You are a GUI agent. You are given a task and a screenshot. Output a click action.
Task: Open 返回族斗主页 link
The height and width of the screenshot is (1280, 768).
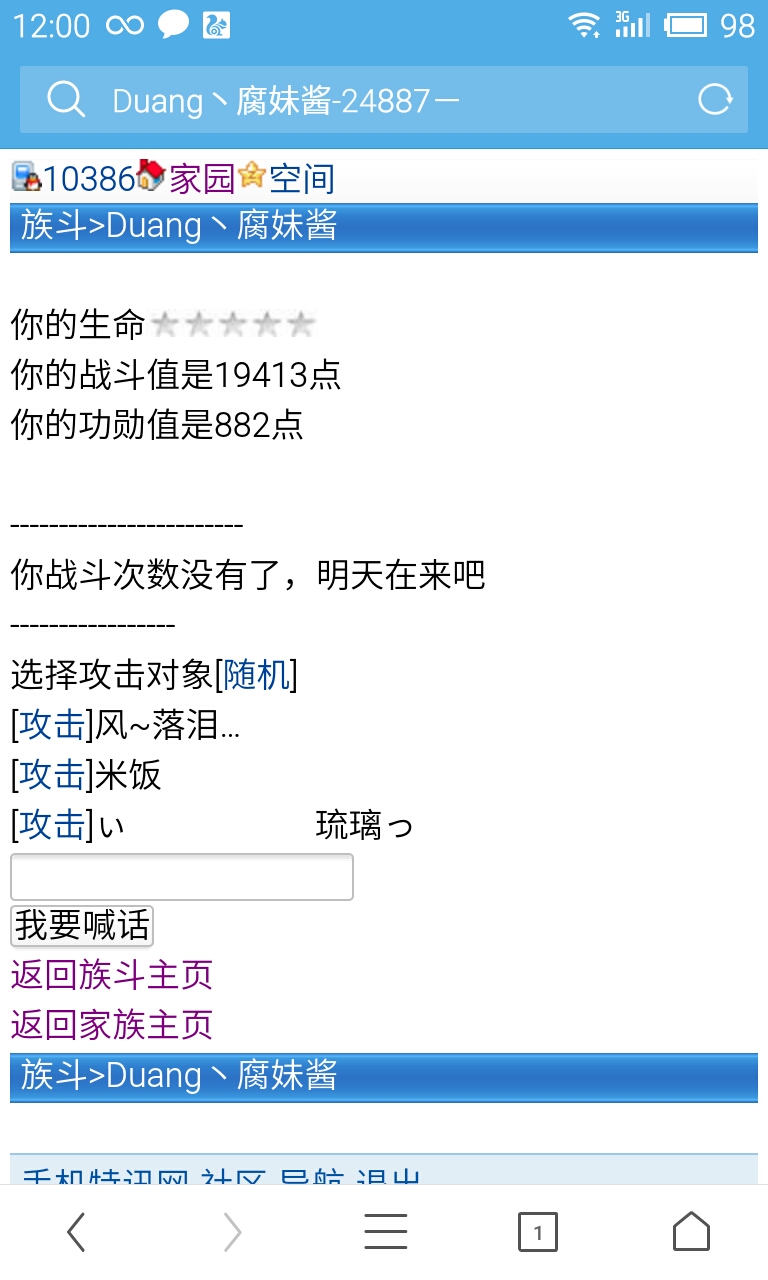112,975
